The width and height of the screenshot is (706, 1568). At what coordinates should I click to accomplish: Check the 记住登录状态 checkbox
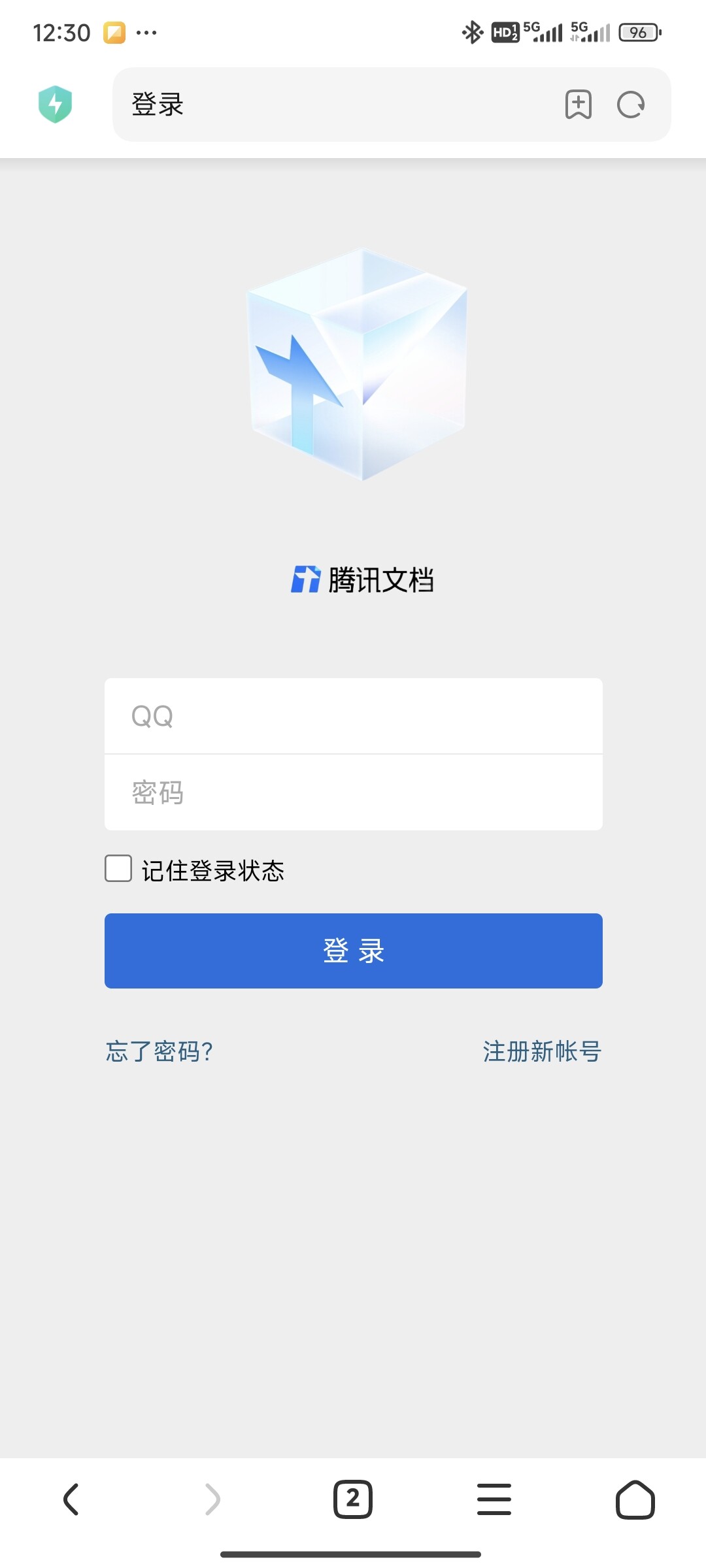click(118, 869)
